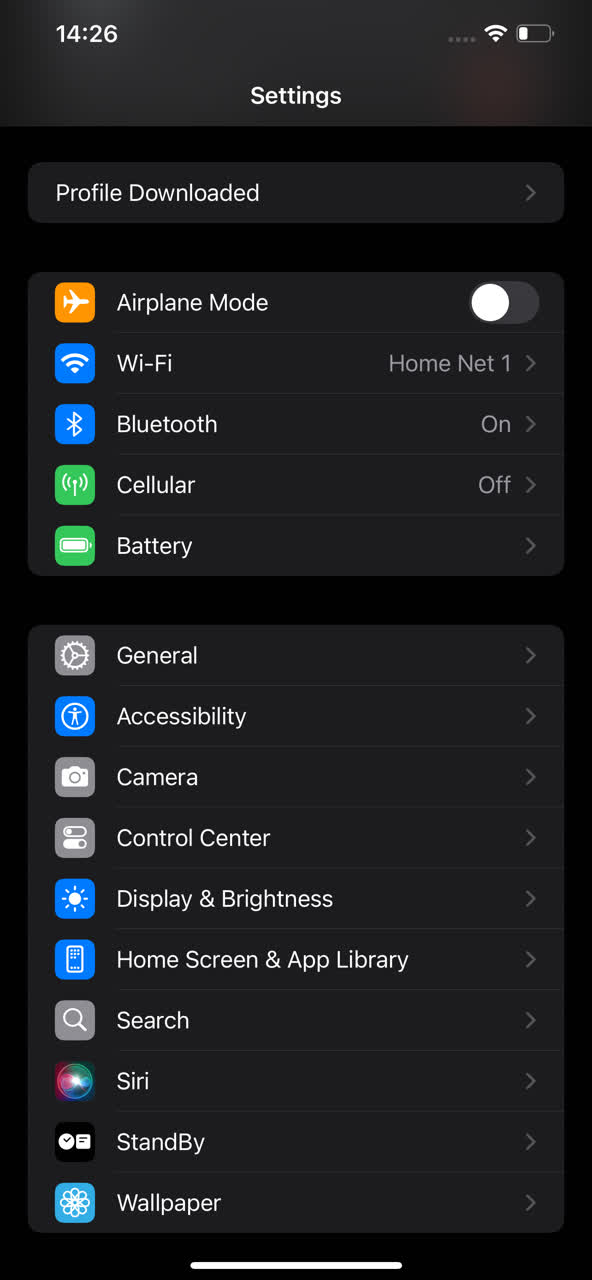Select the Control Center row

[296, 838]
